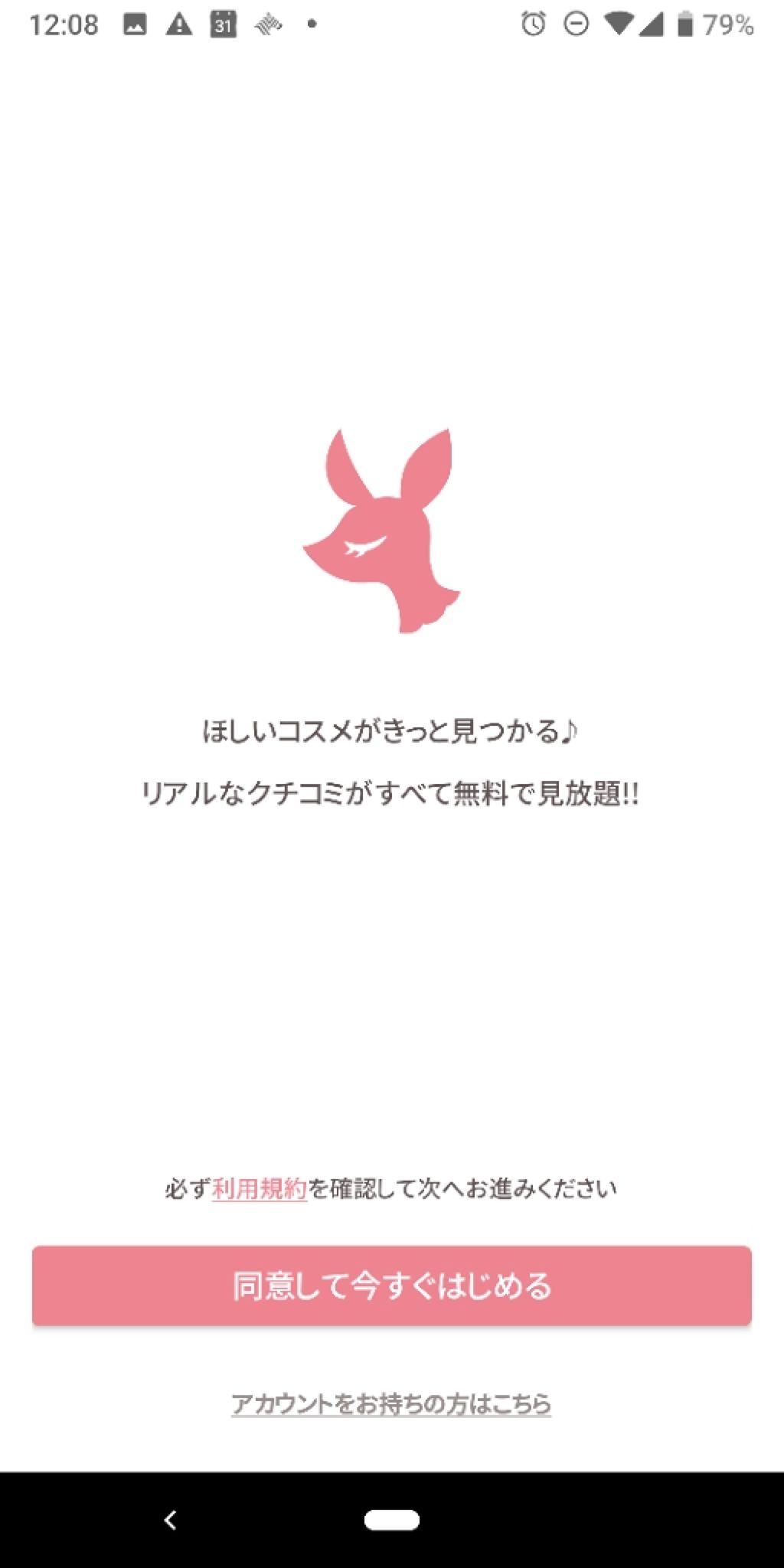Toggle Wi-Fi via its status icon

(619, 23)
